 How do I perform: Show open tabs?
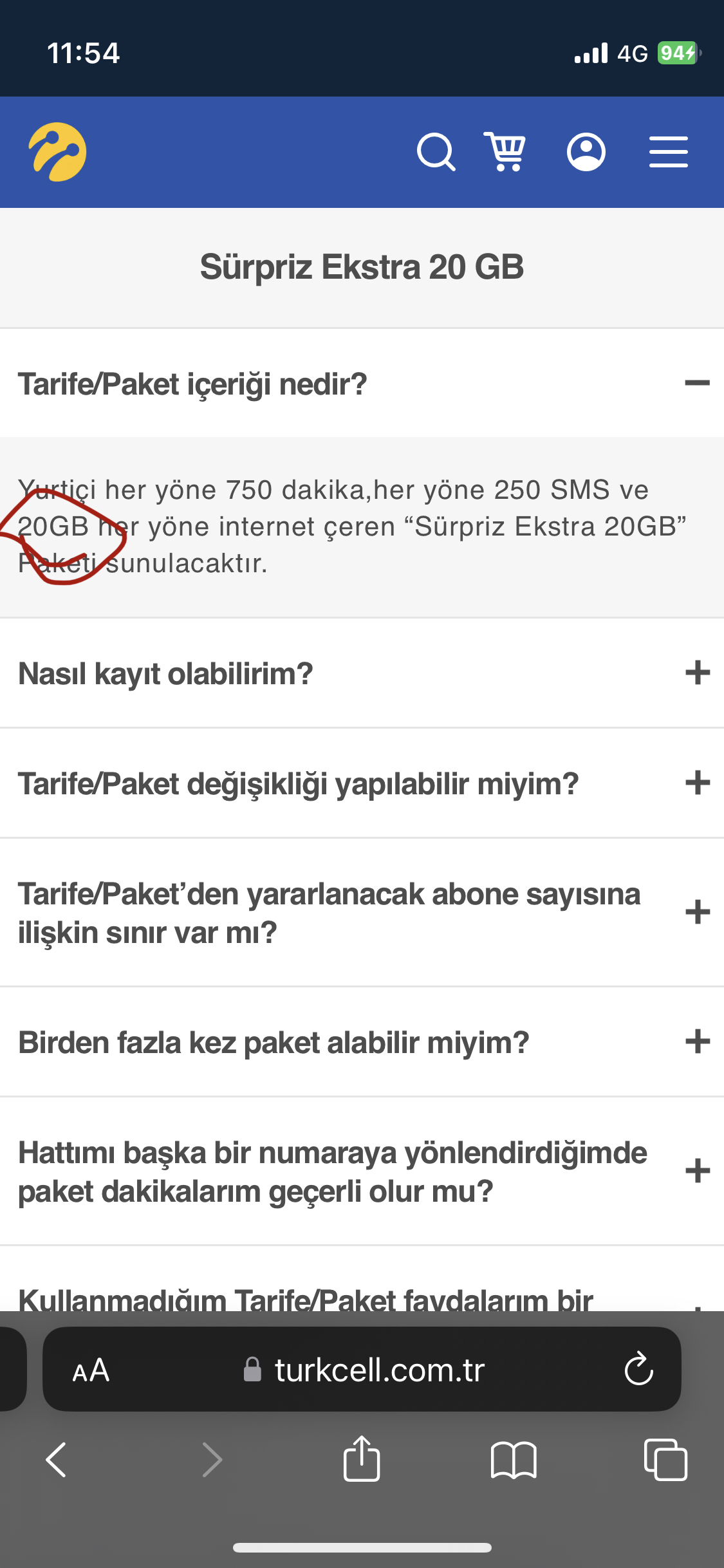665,1459
